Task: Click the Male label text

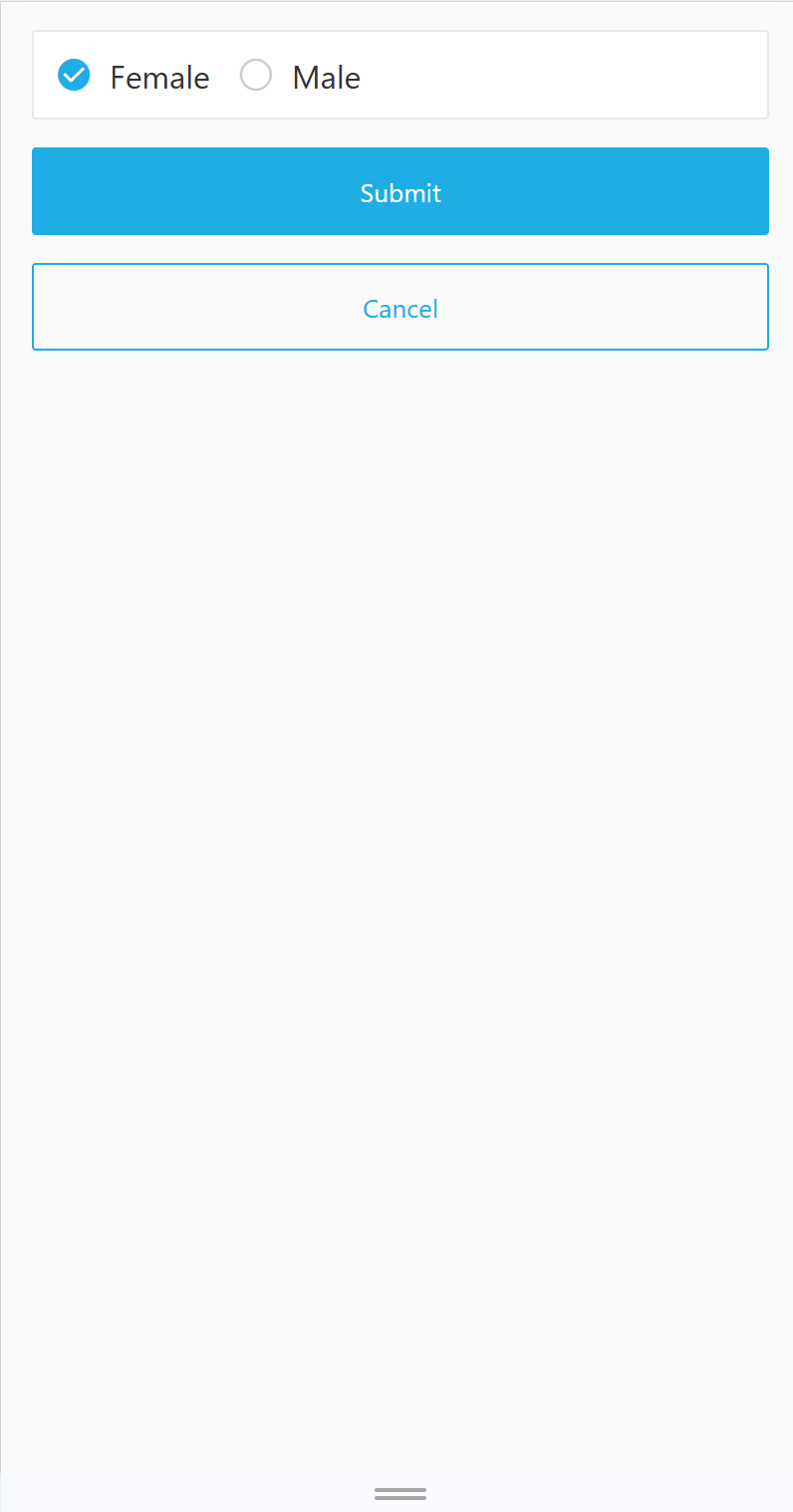Action: coord(326,77)
